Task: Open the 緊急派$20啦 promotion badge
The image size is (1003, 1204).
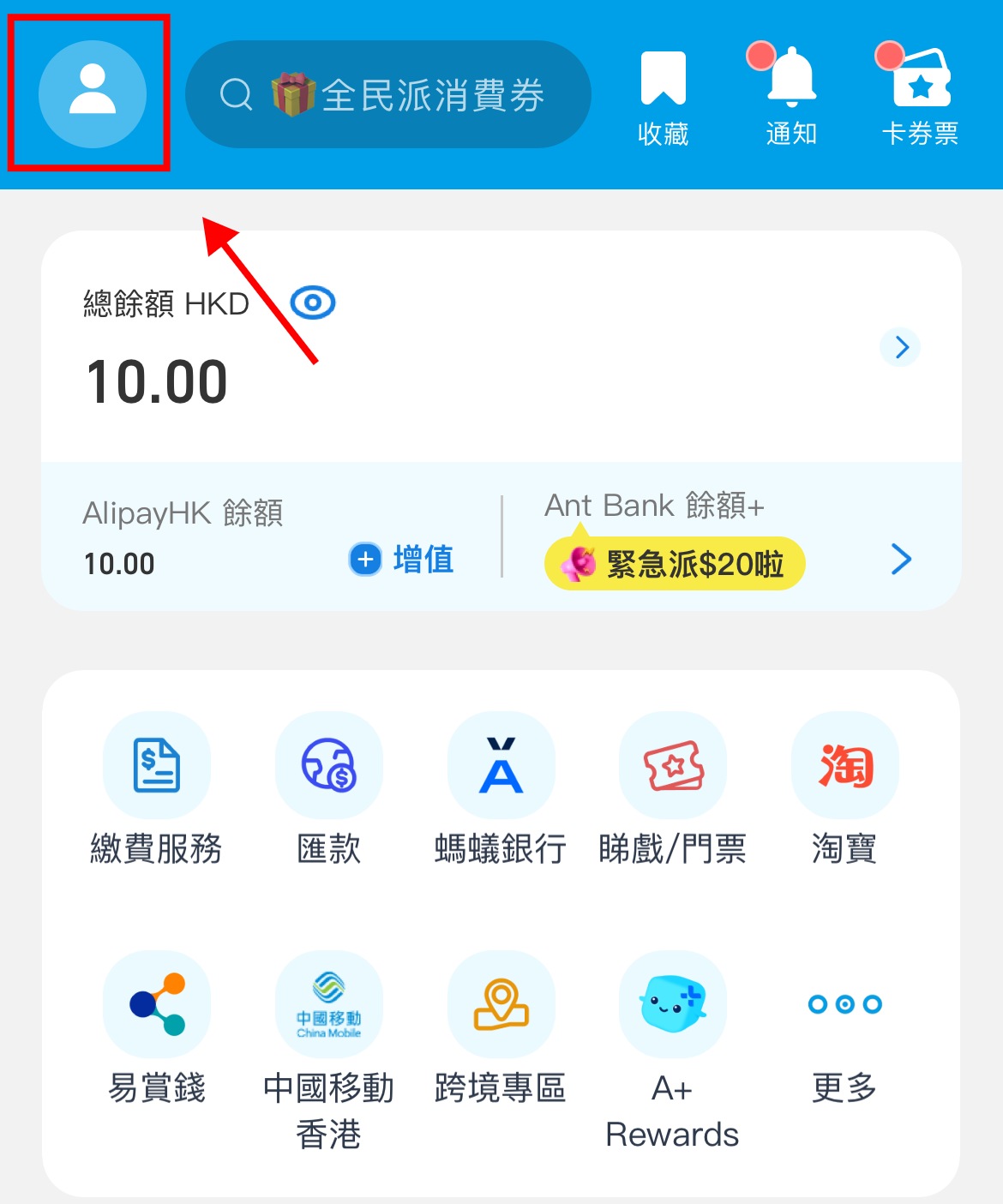Action: (675, 564)
